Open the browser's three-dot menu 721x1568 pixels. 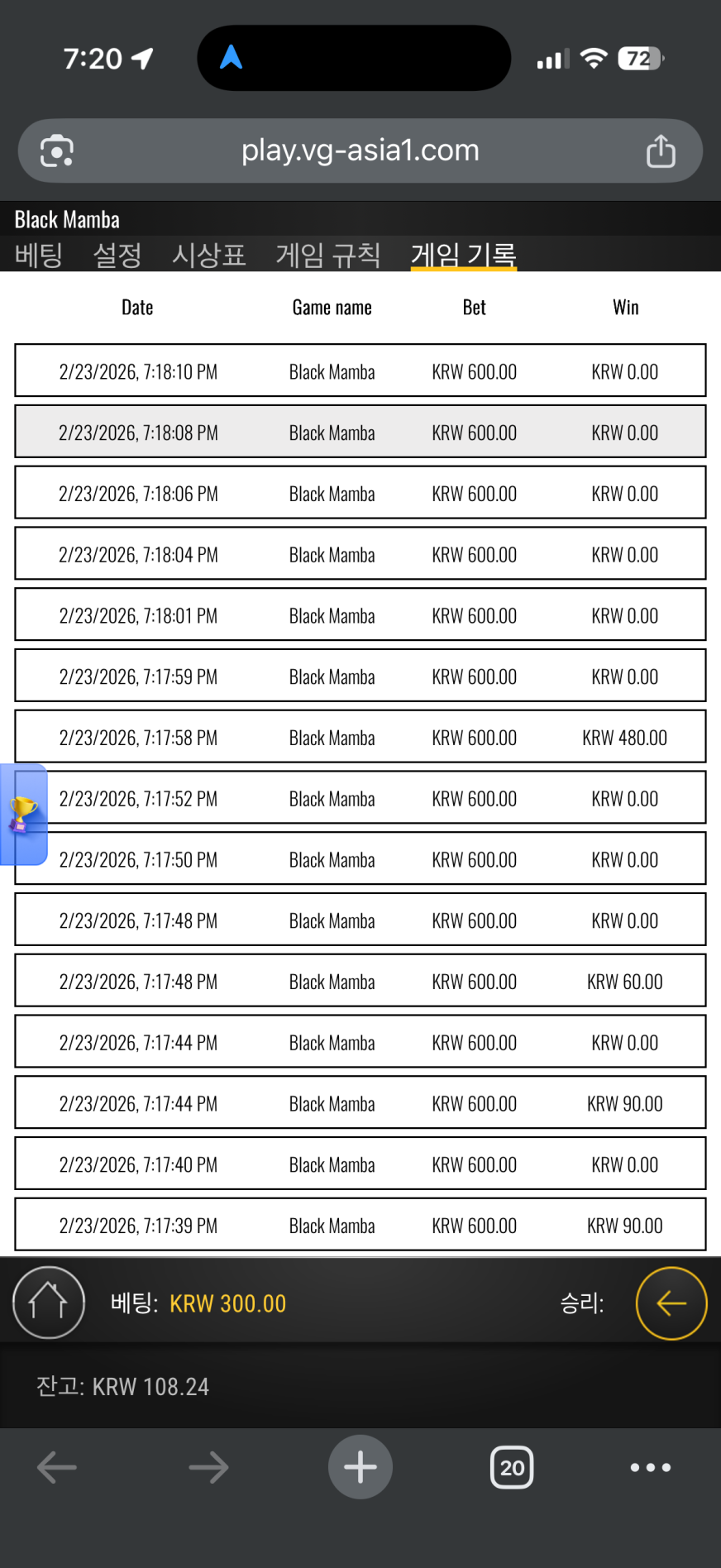651,1468
